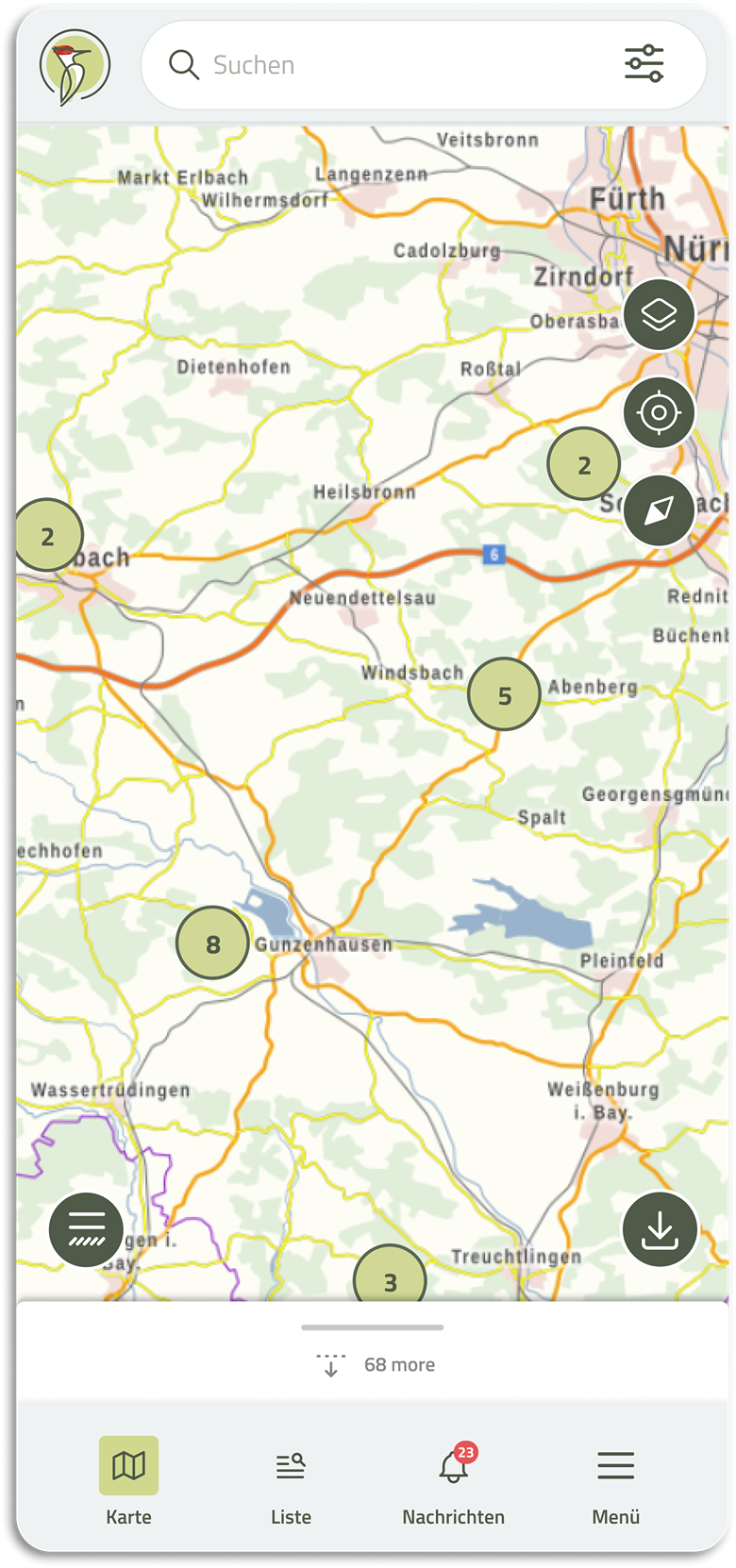The height and width of the screenshot is (1568, 736).
Task: Tap the download button on the map
Action: pyautogui.click(x=660, y=1229)
